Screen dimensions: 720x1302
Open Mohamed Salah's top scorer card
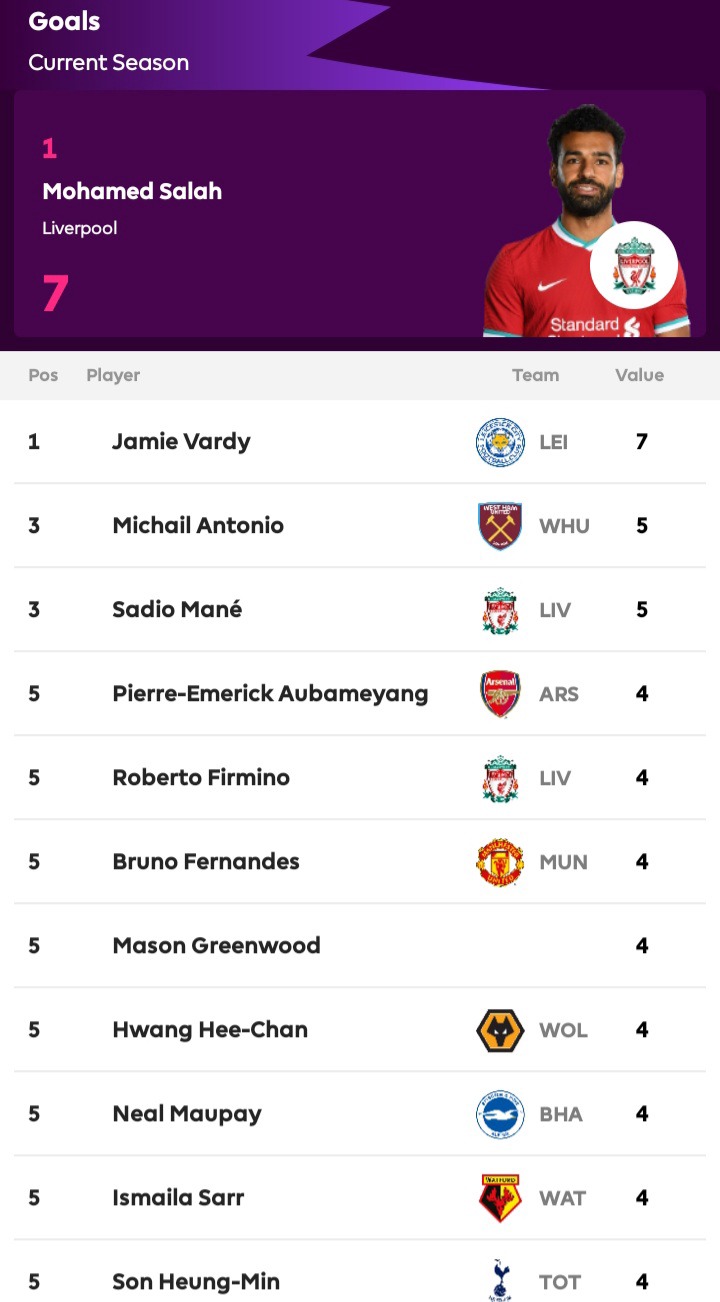click(x=360, y=213)
